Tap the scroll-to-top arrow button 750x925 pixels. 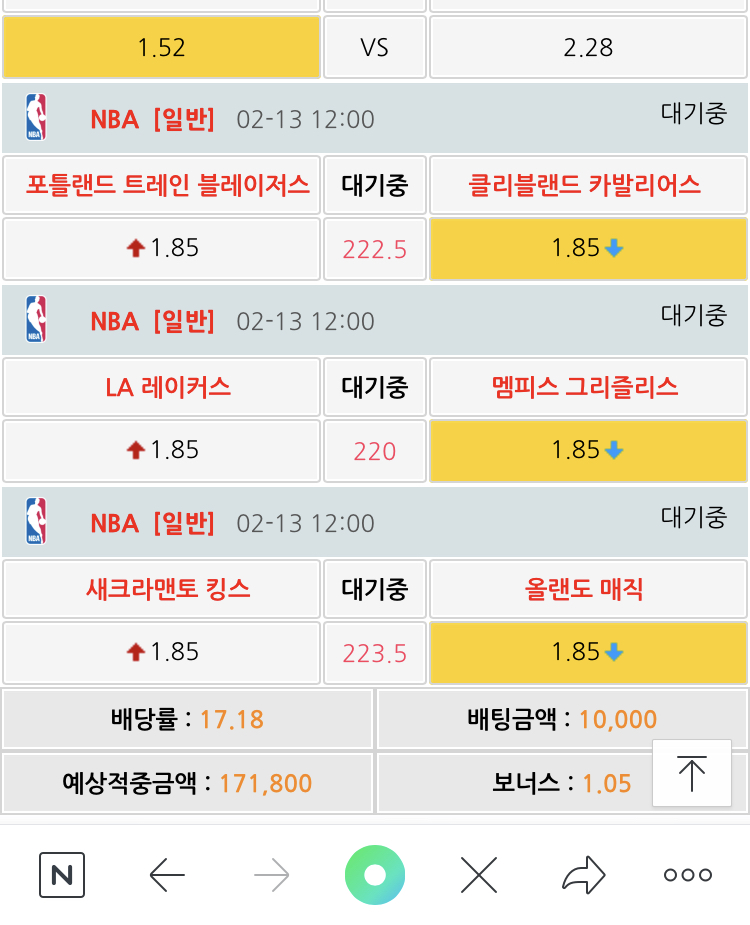point(691,772)
